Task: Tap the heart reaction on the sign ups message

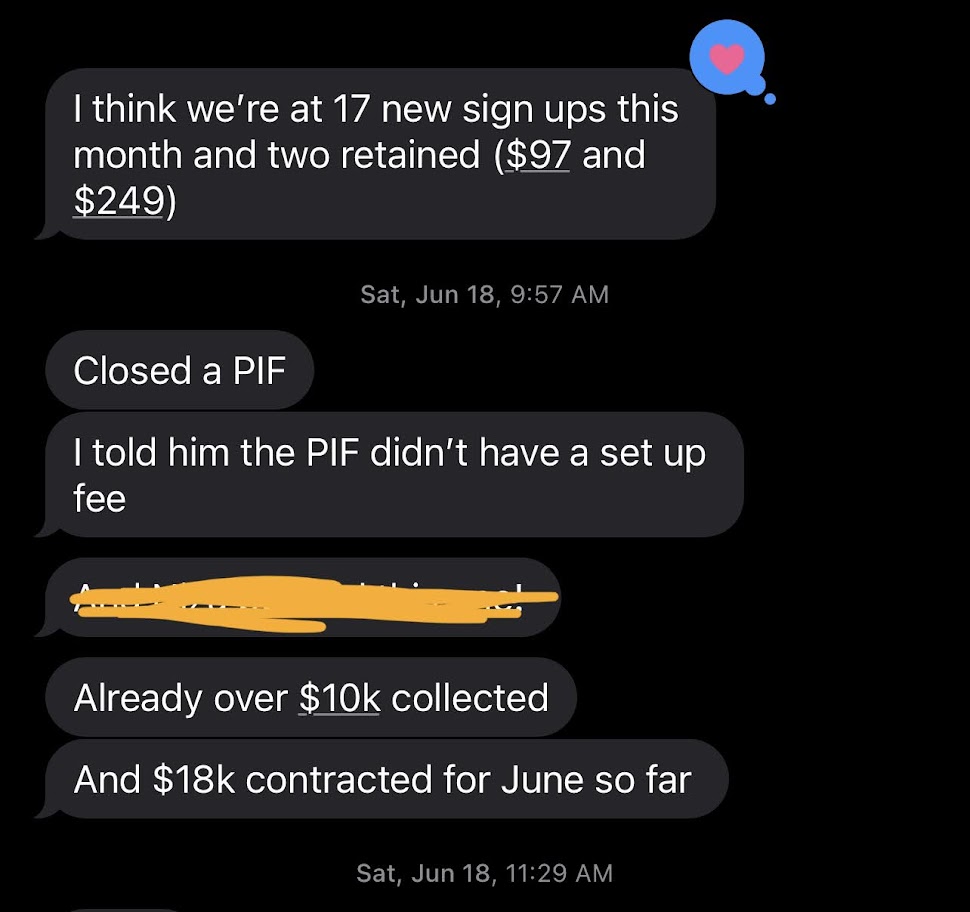Action: click(725, 58)
